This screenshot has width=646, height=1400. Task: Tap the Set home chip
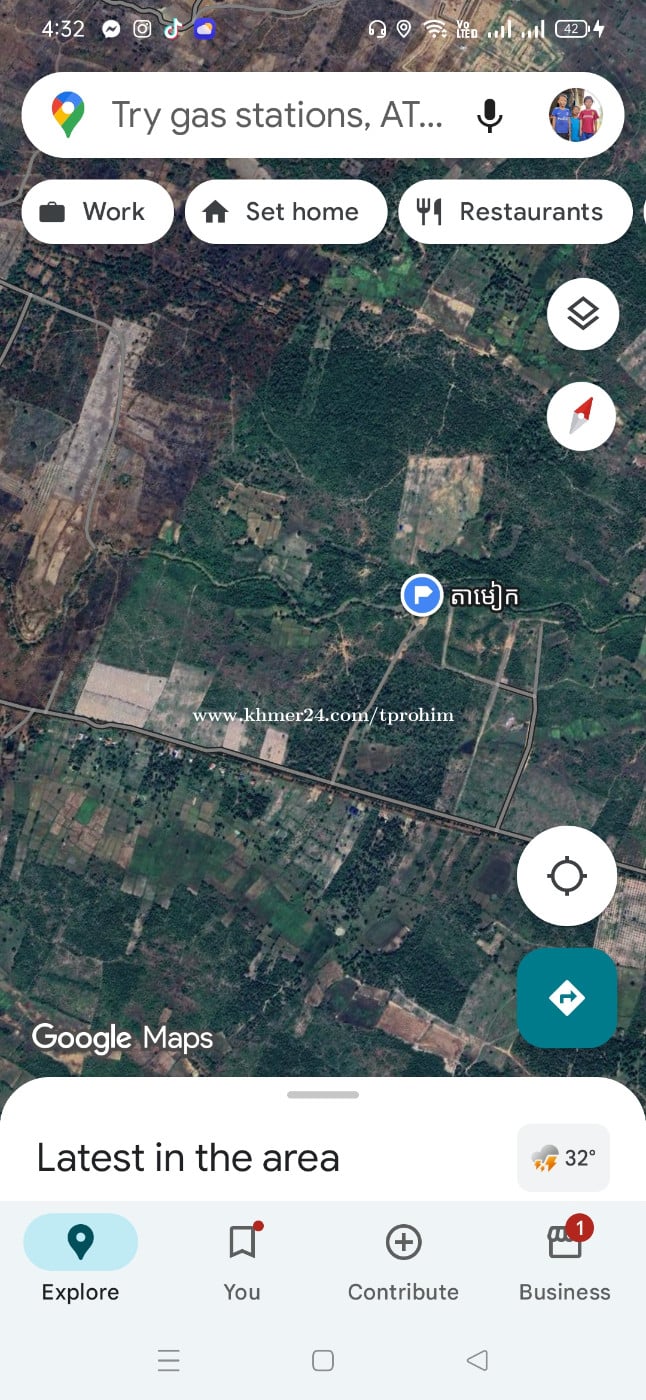pos(285,212)
